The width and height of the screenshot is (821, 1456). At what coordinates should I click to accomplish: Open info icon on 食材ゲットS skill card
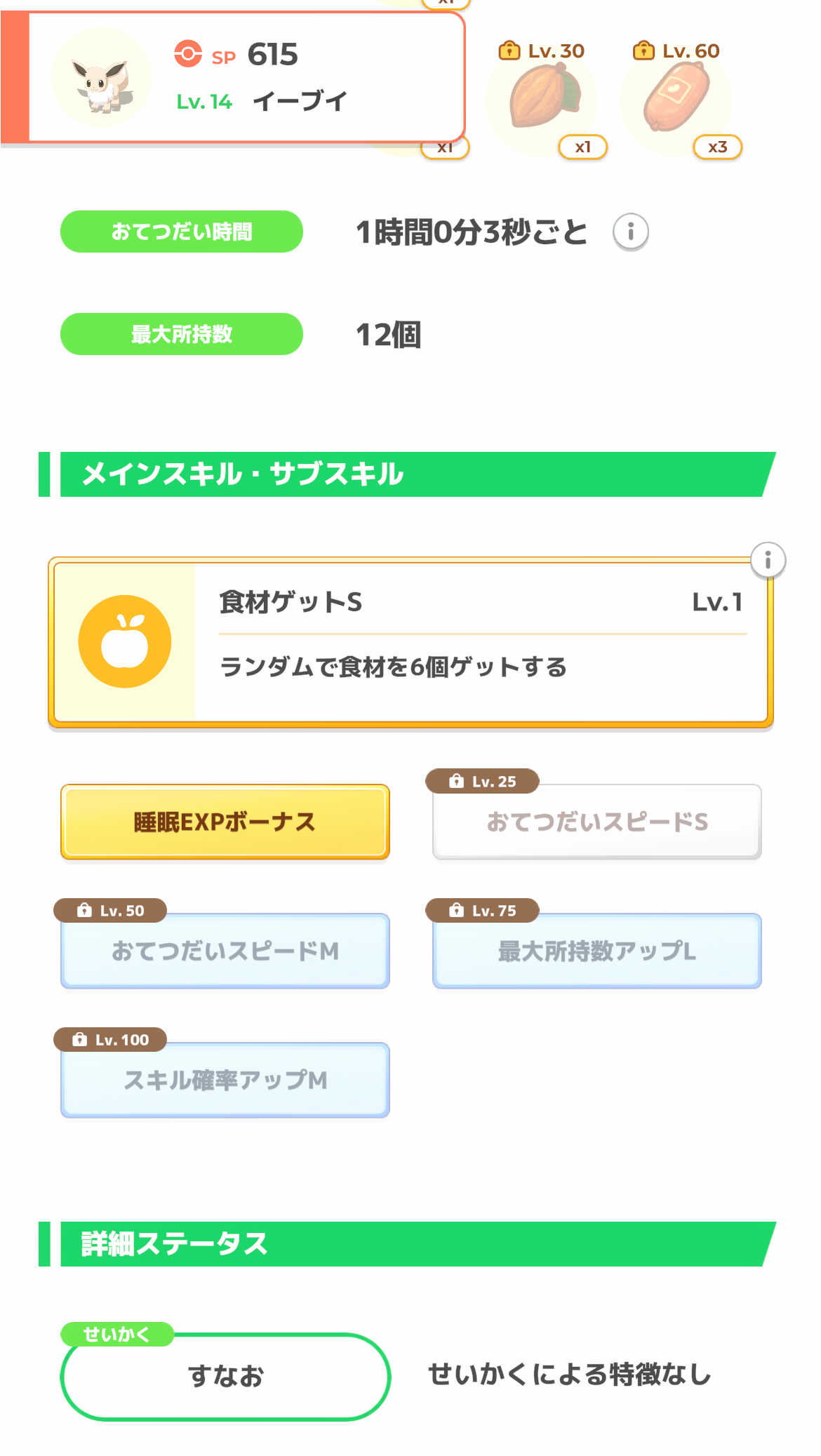(x=768, y=560)
